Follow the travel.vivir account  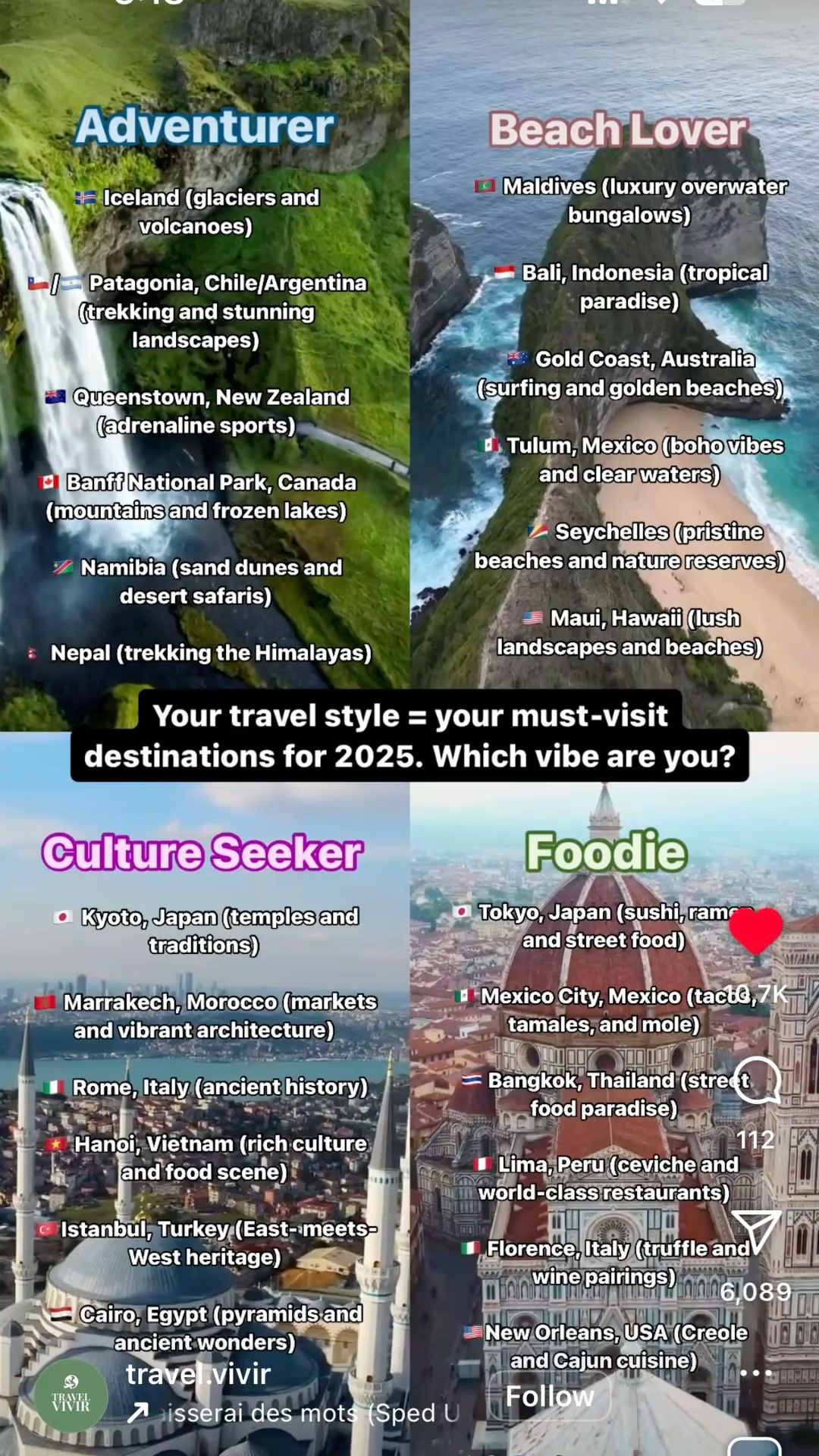click(x=550, y=1397)
